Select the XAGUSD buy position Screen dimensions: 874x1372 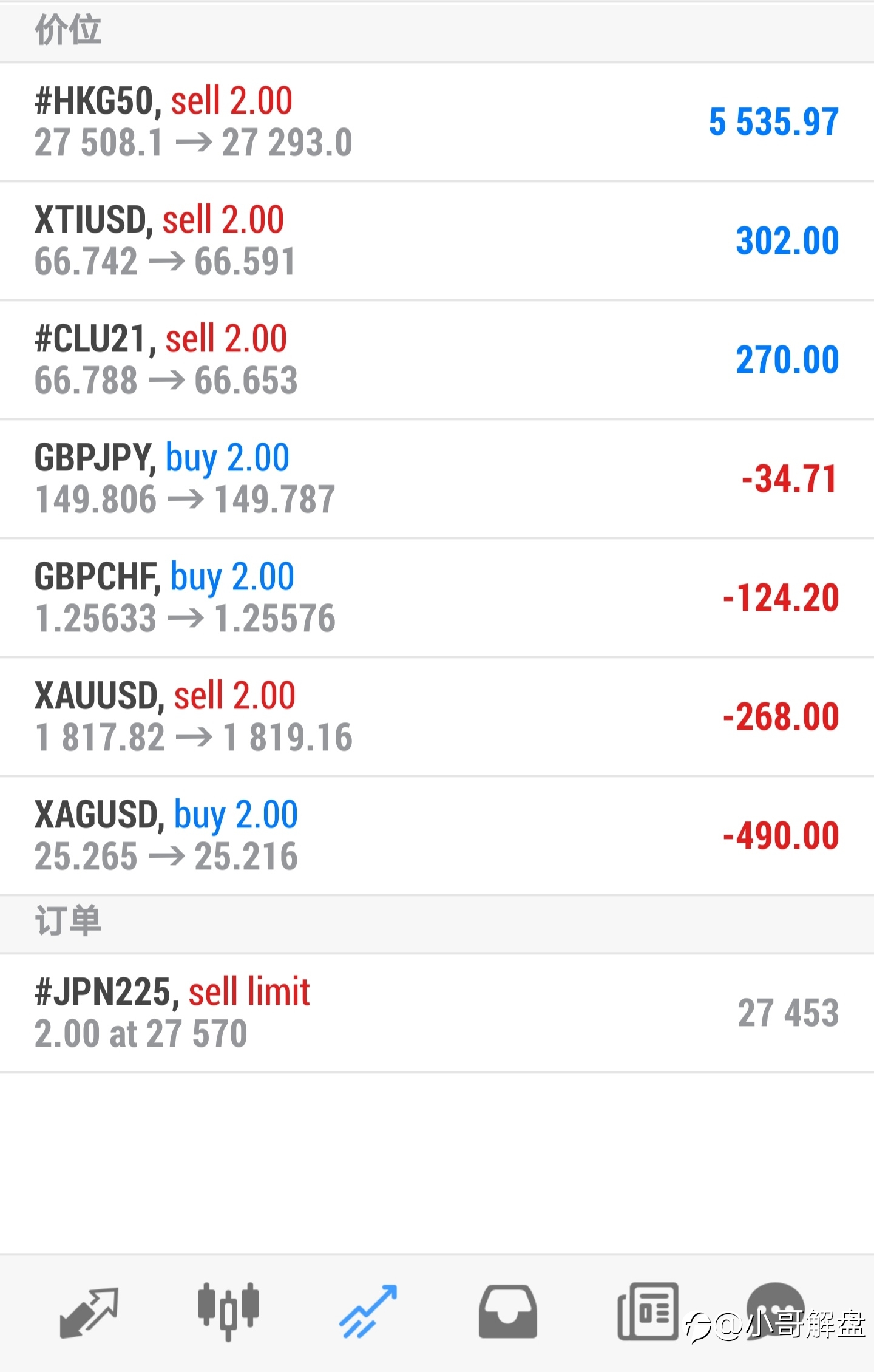437,835
